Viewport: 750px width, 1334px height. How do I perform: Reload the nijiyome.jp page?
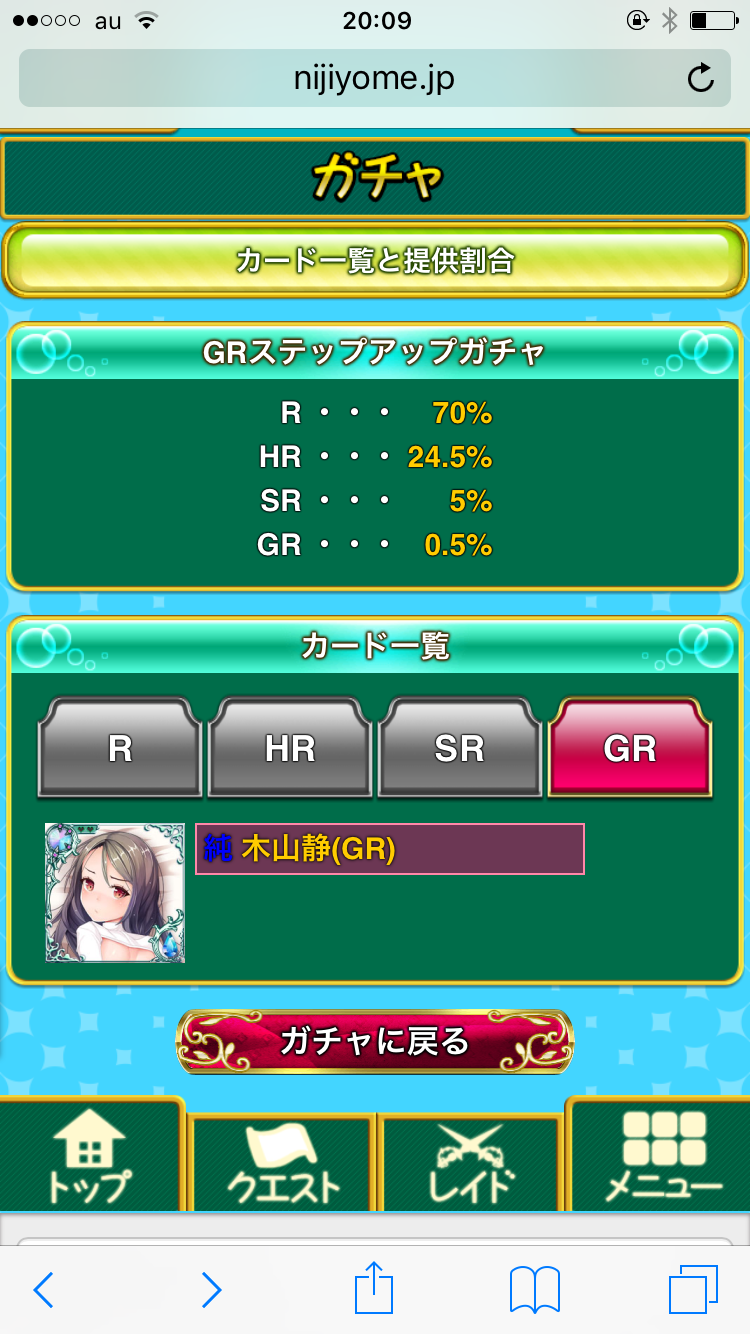pyautogui.click(x=701, y=78)
